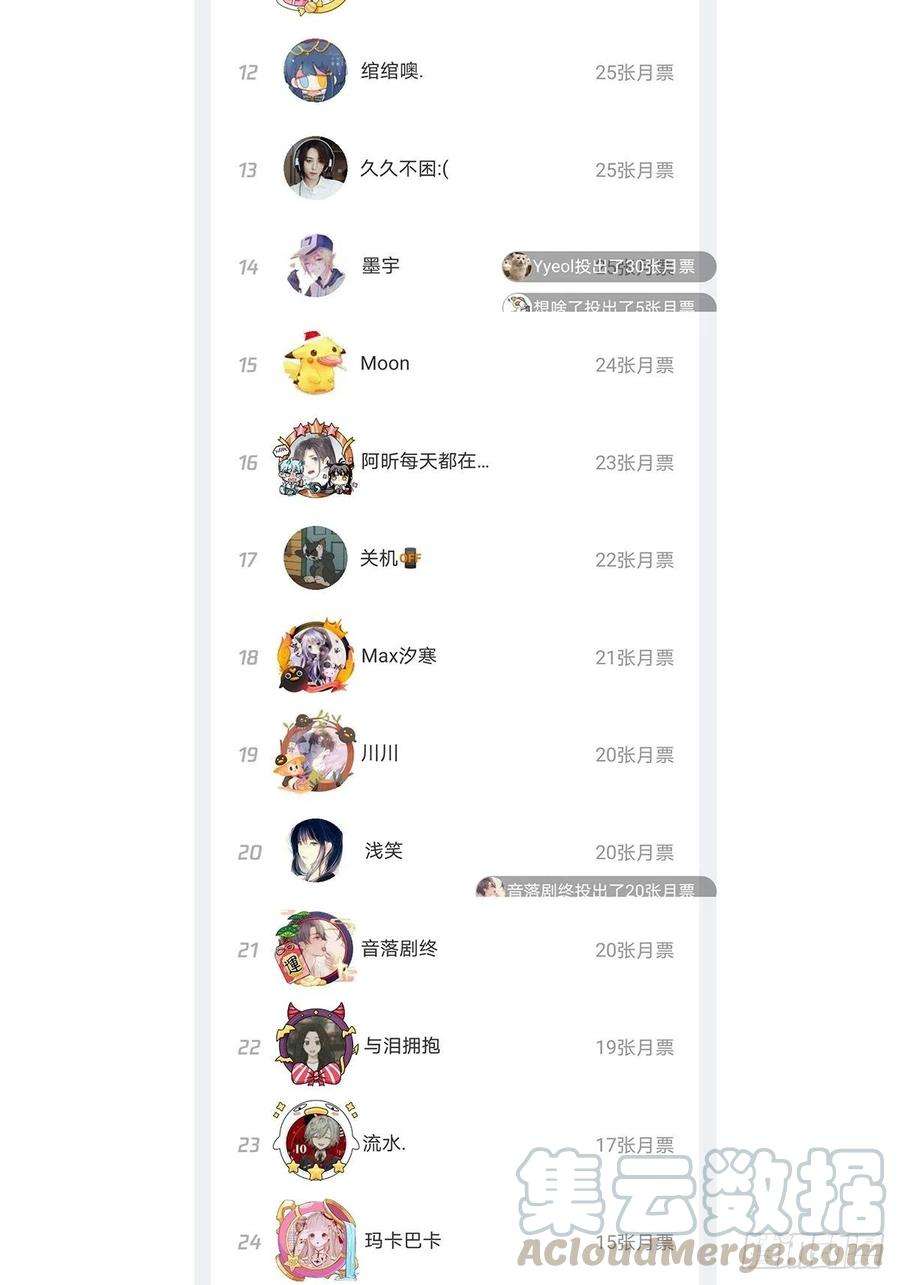
Task: Open 墨宇's avatar at rank 14
Action: tap(314, 267)
